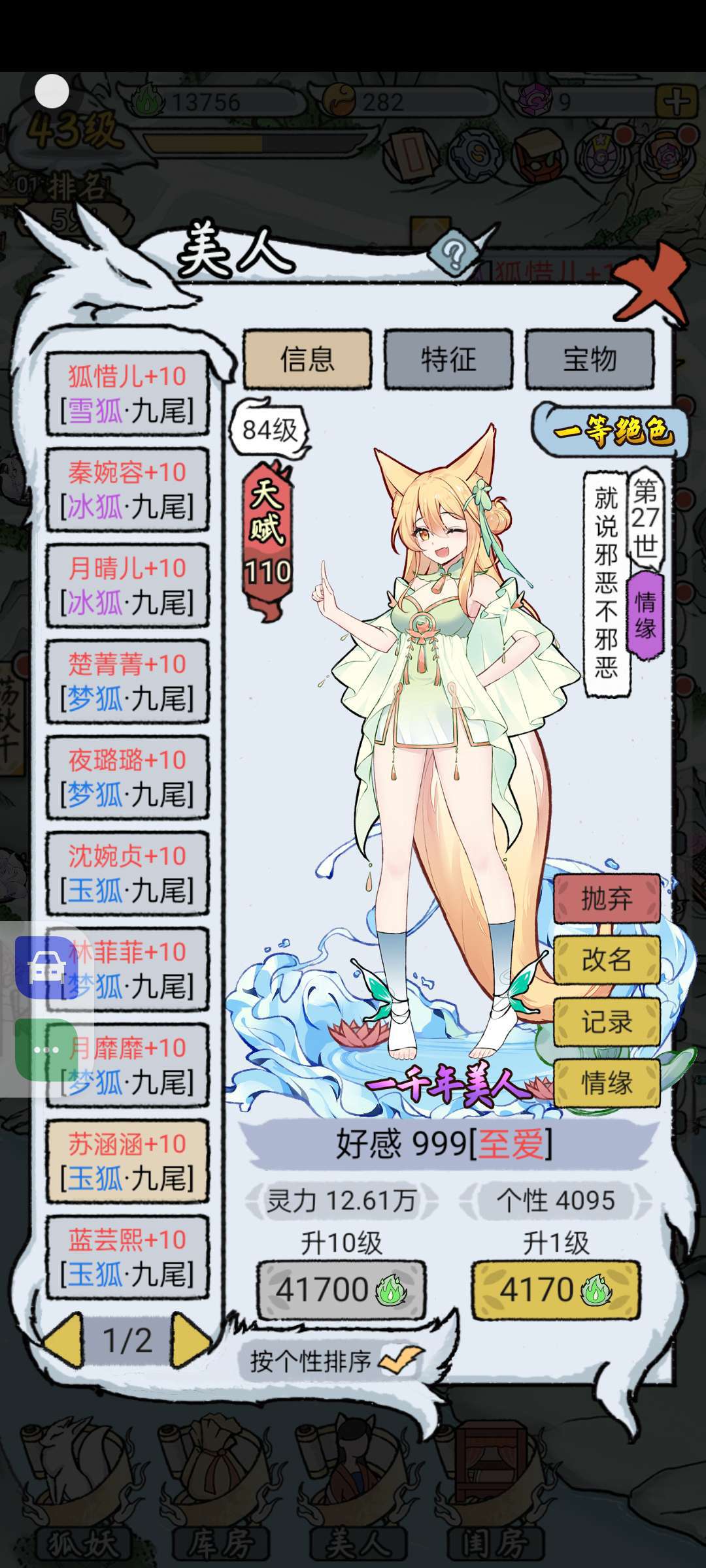Open the purple 情缘 tag
The height and width of the screenshot is (1568, 706).
[x=645, y=615]
